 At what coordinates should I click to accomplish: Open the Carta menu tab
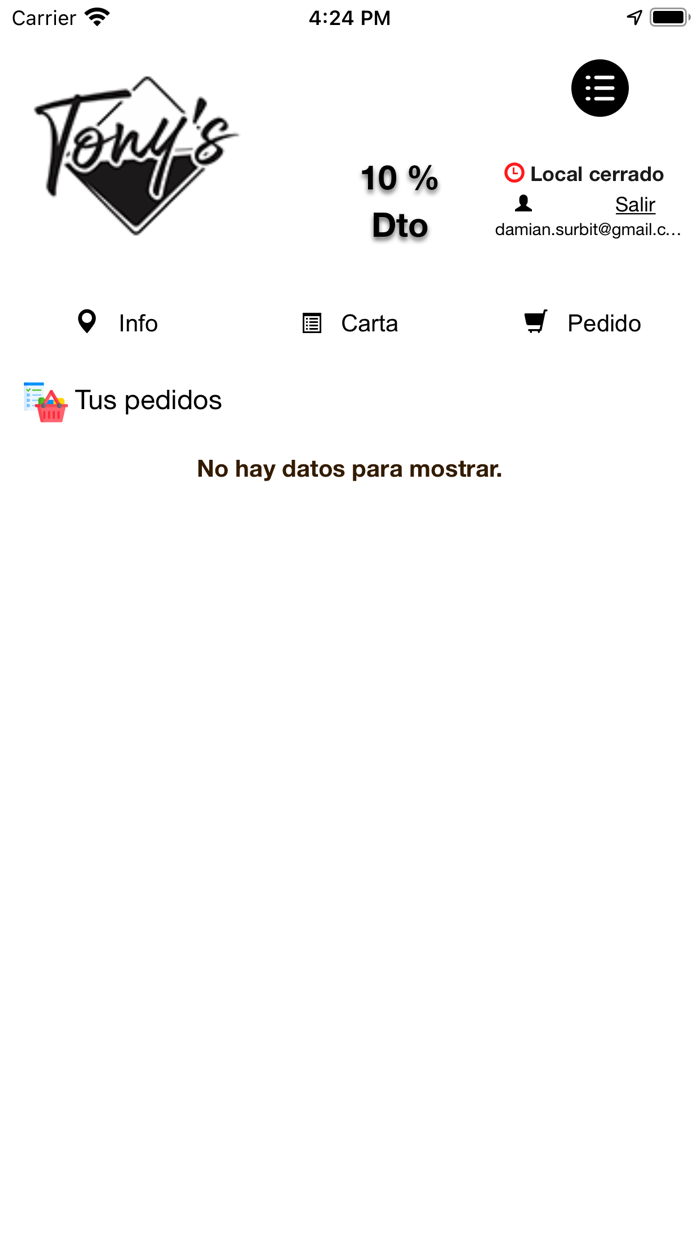tap(350, 323)
